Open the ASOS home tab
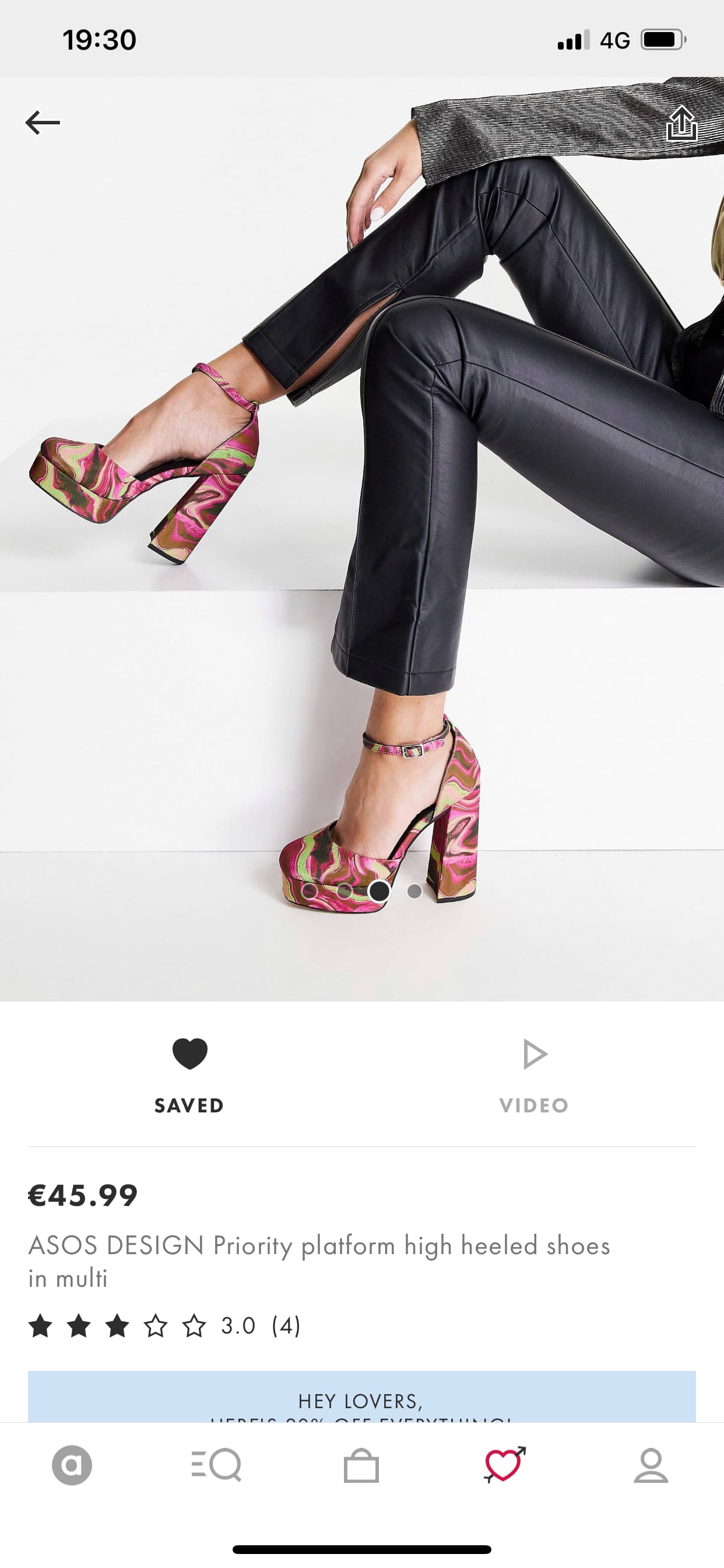This screenshot has height=1568, width=724. [x=72, y=1465]
